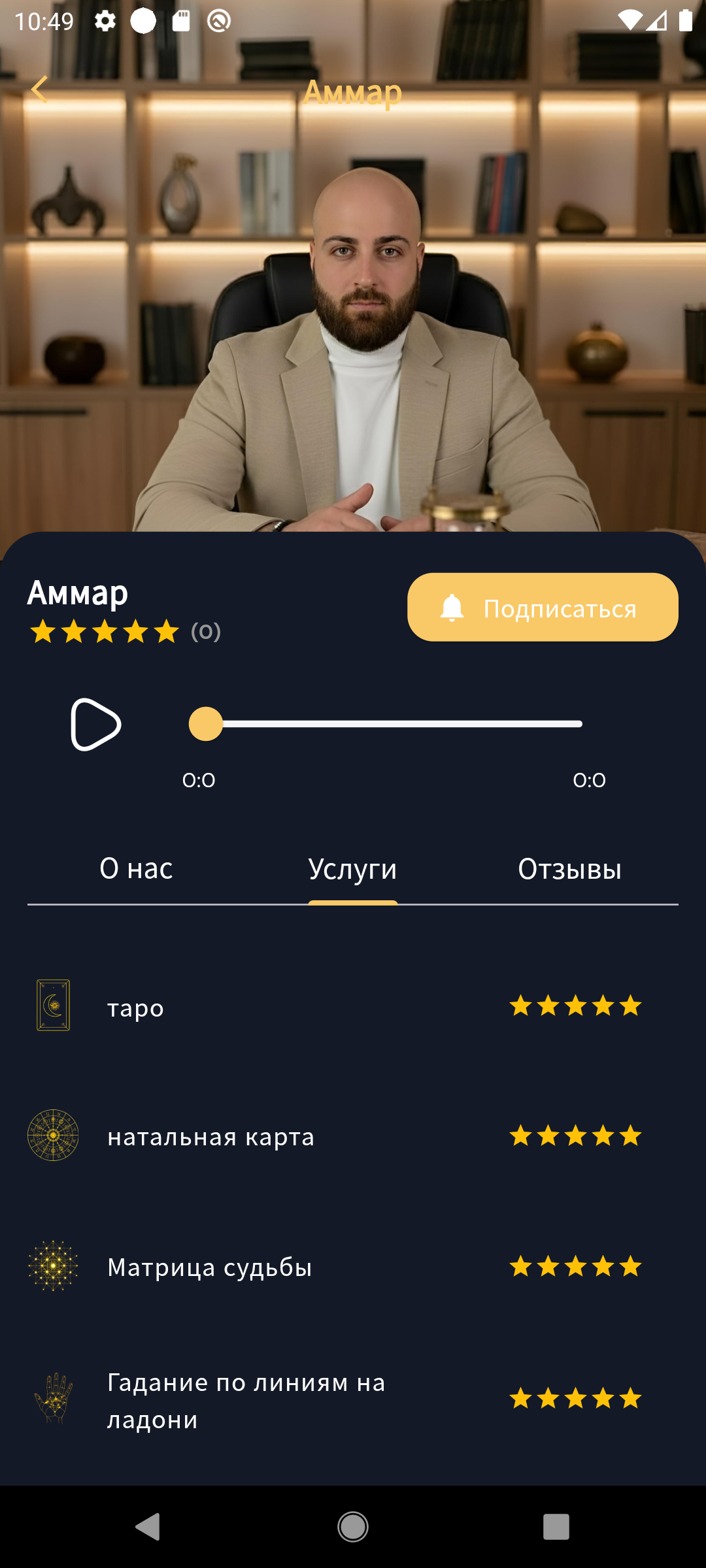Tap the tarot card icon next to таро
This screenshot has height=1568, width=706.
coord(54,1005)
